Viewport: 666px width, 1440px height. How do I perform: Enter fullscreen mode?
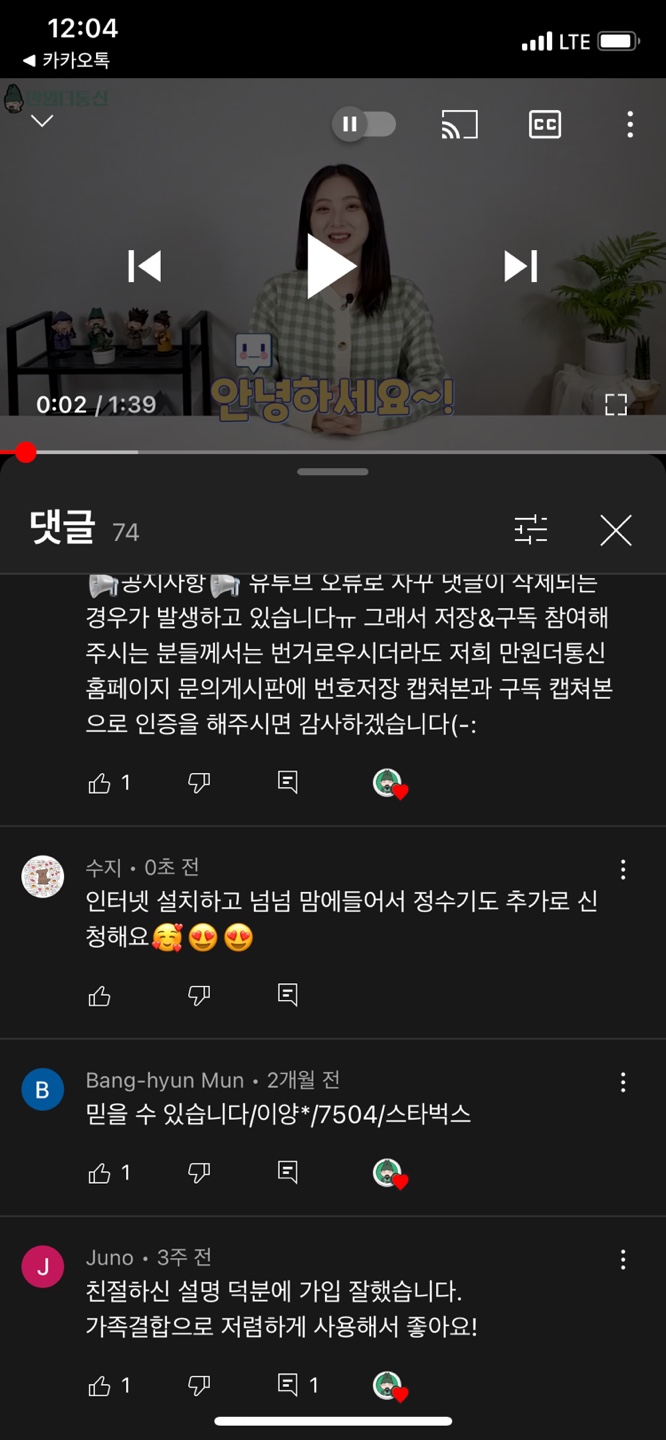point(616,404)
